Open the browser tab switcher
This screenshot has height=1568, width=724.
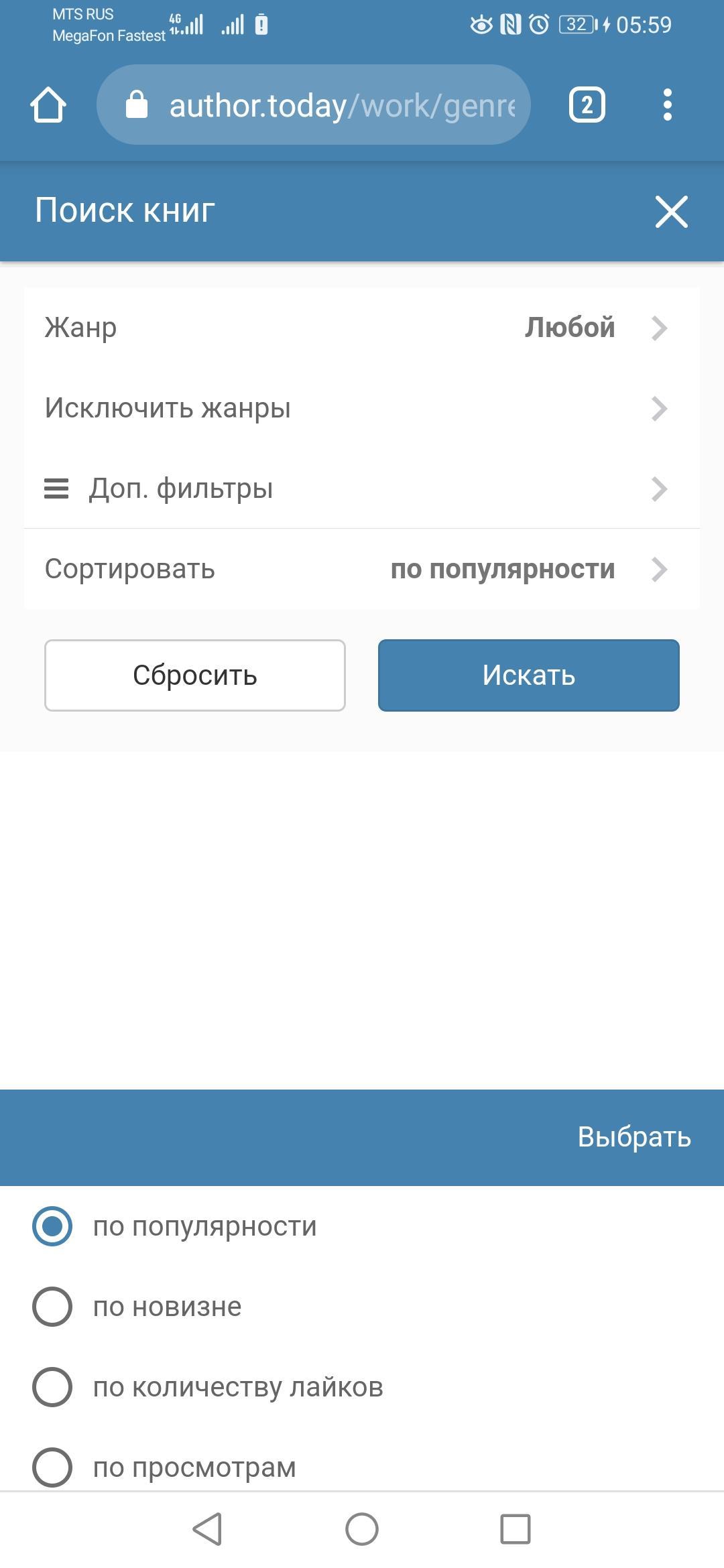[587, 105]
